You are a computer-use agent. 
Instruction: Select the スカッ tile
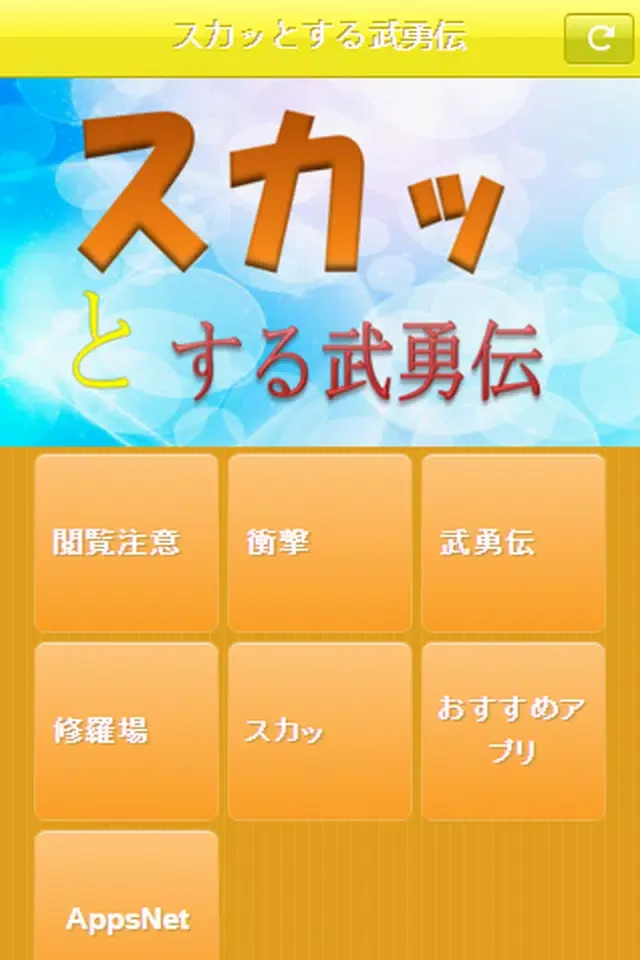tap(320, 731)
